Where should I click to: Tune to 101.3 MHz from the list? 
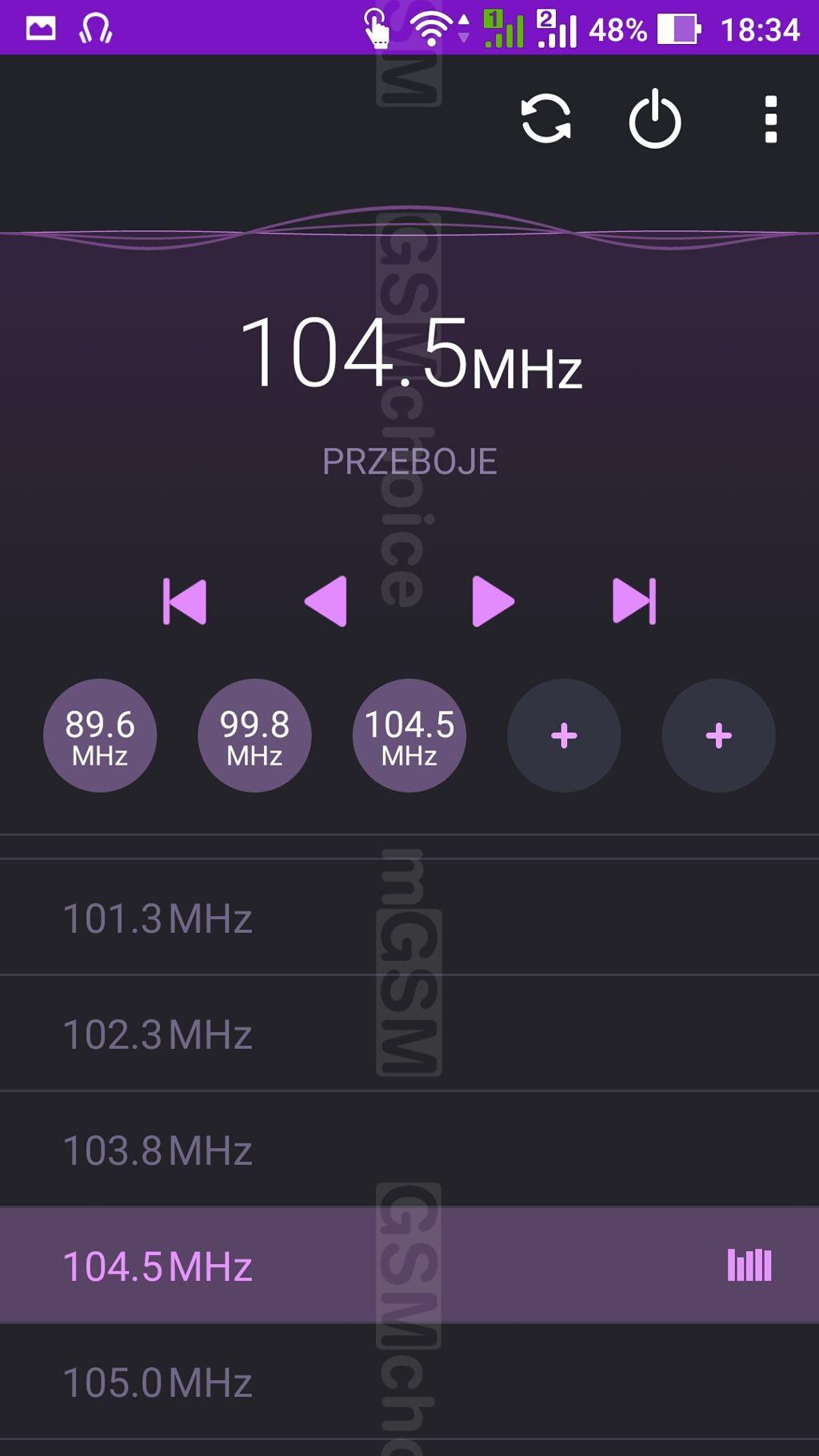(x=409, y=917)
